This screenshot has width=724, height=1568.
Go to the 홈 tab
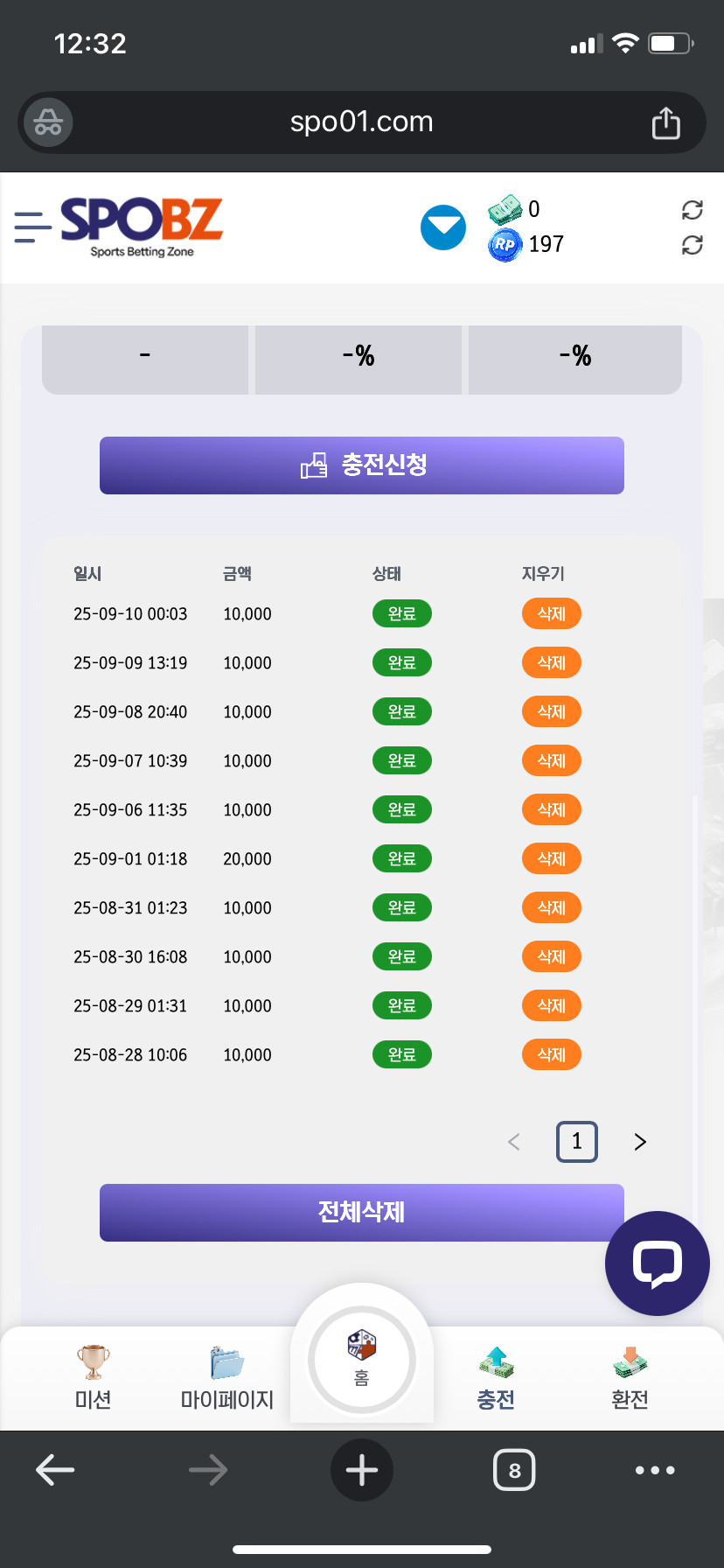point(362,1359)
